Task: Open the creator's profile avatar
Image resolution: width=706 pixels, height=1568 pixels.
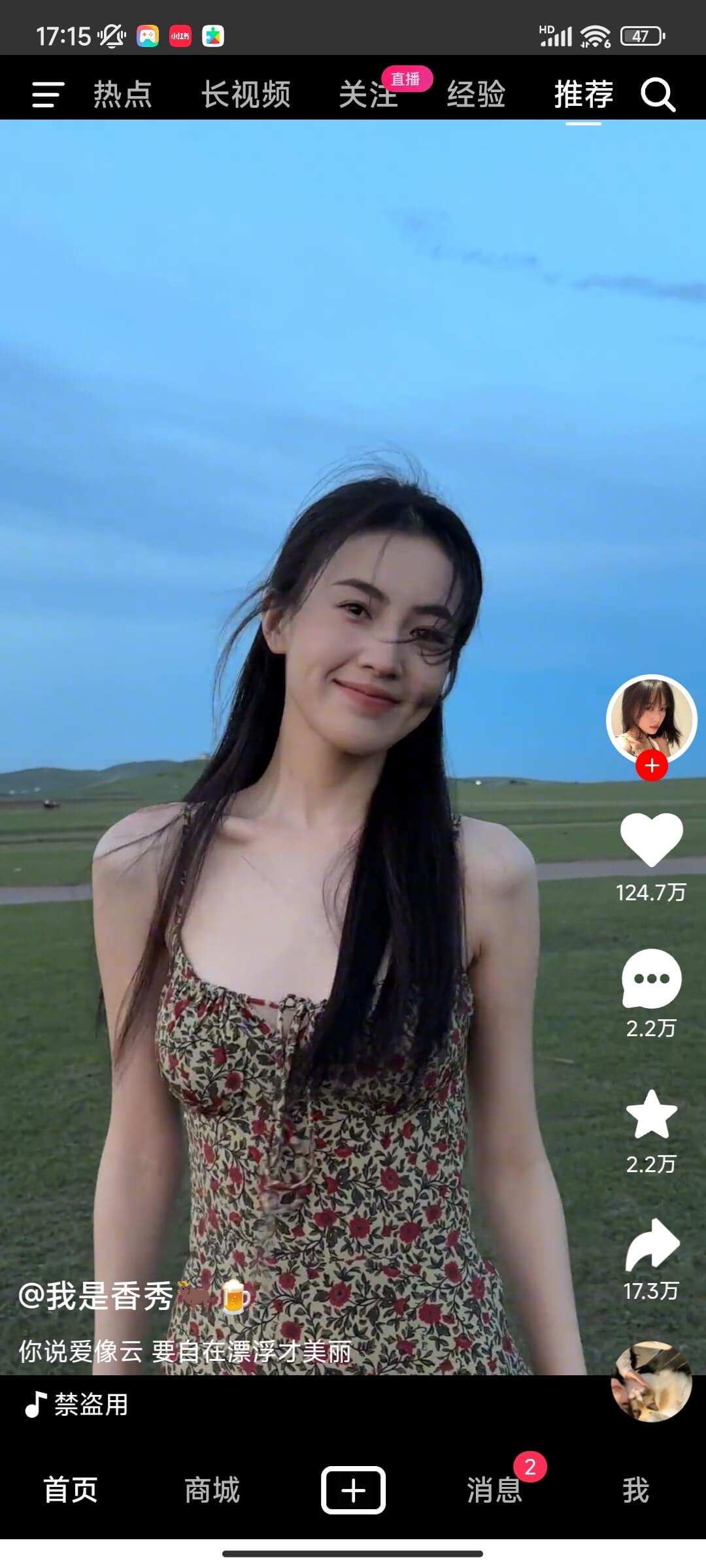Action: pos(651,719)
